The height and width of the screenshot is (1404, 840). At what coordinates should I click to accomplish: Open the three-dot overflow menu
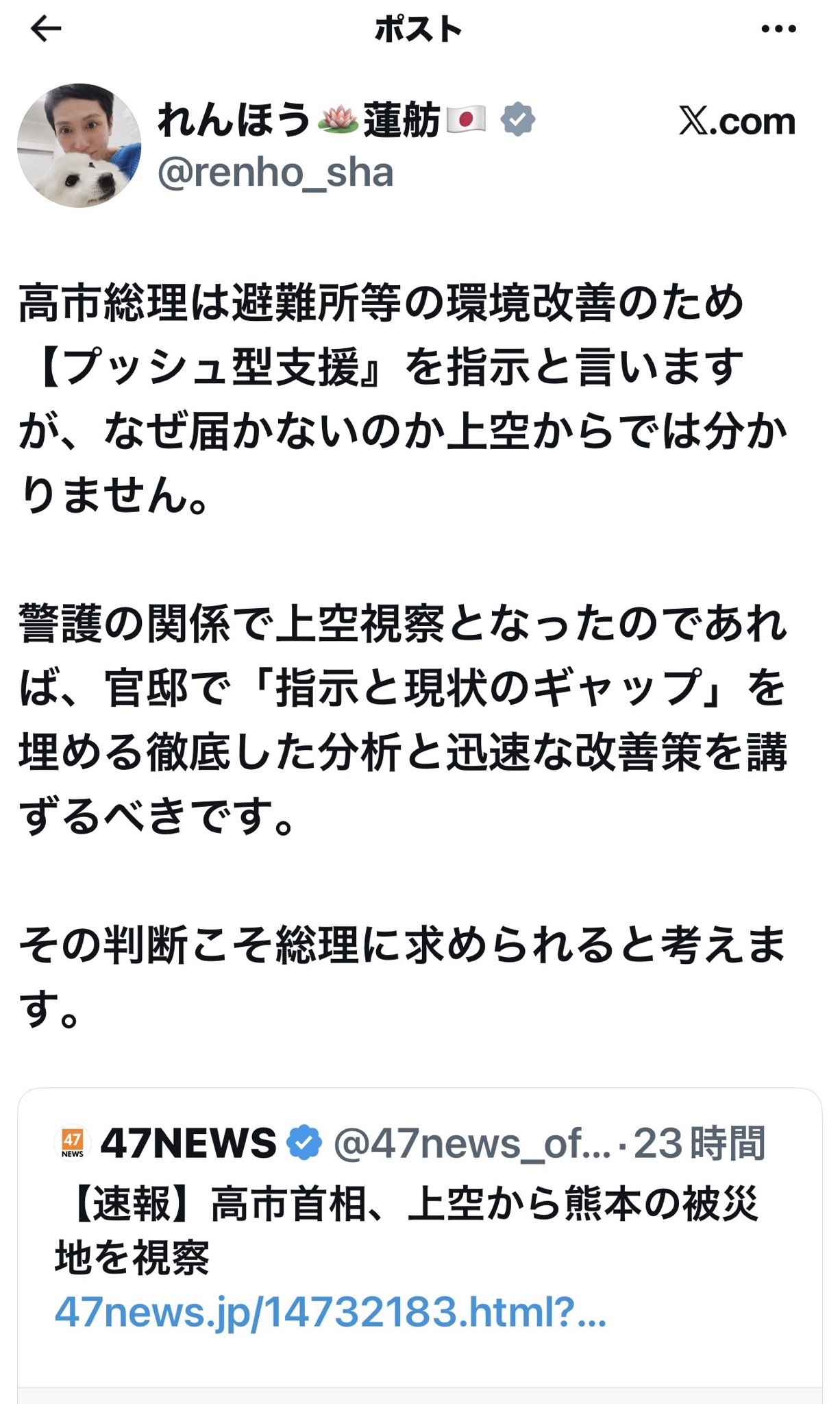[x=778, y=29]
